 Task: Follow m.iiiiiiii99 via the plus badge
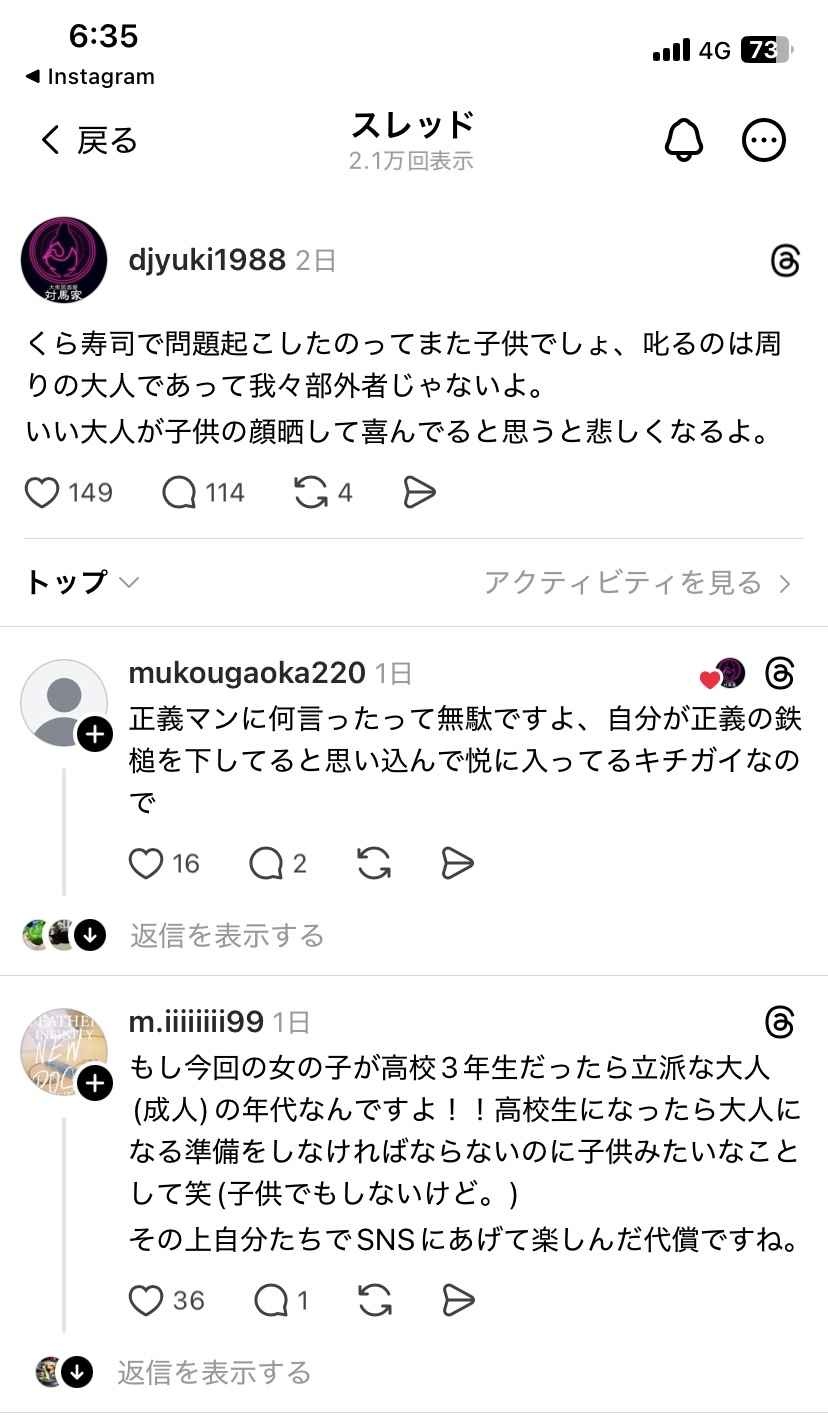click(x=94, y=1084)
